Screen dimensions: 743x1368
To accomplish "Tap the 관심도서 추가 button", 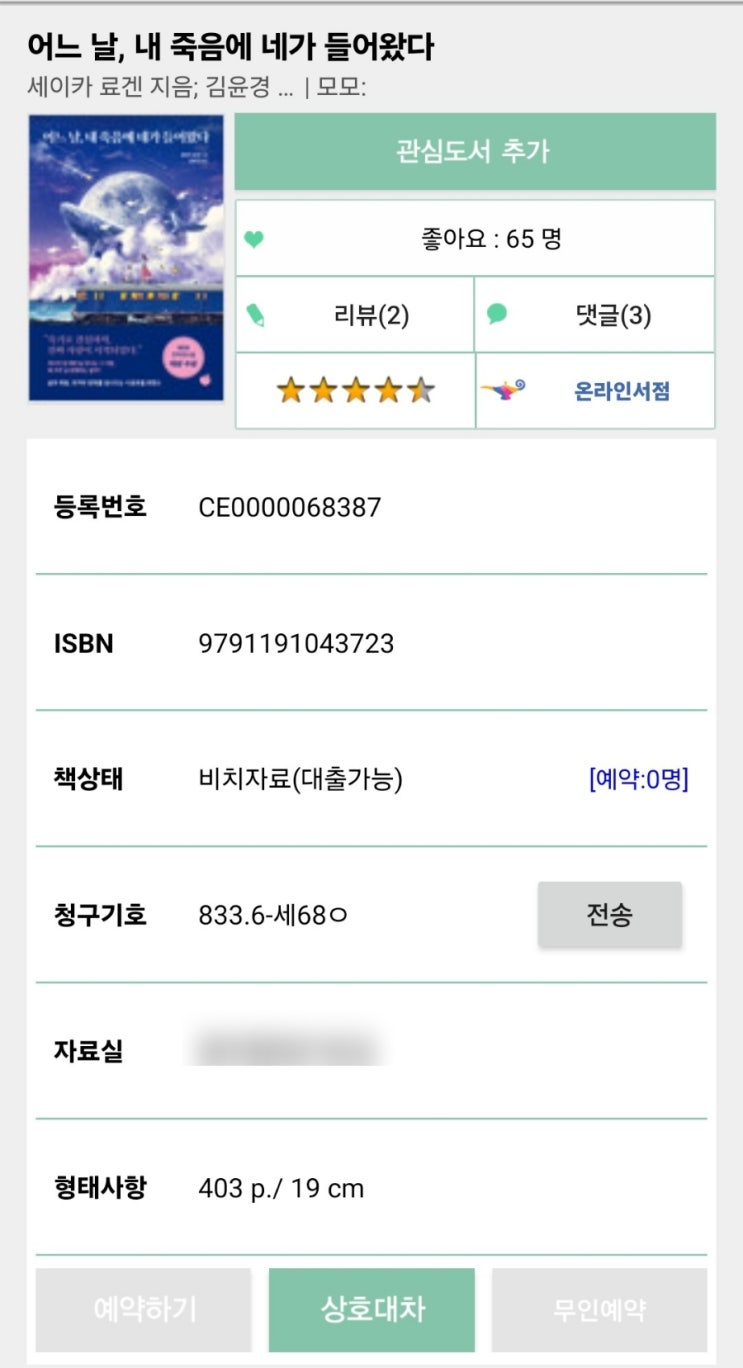I will 475,152.
